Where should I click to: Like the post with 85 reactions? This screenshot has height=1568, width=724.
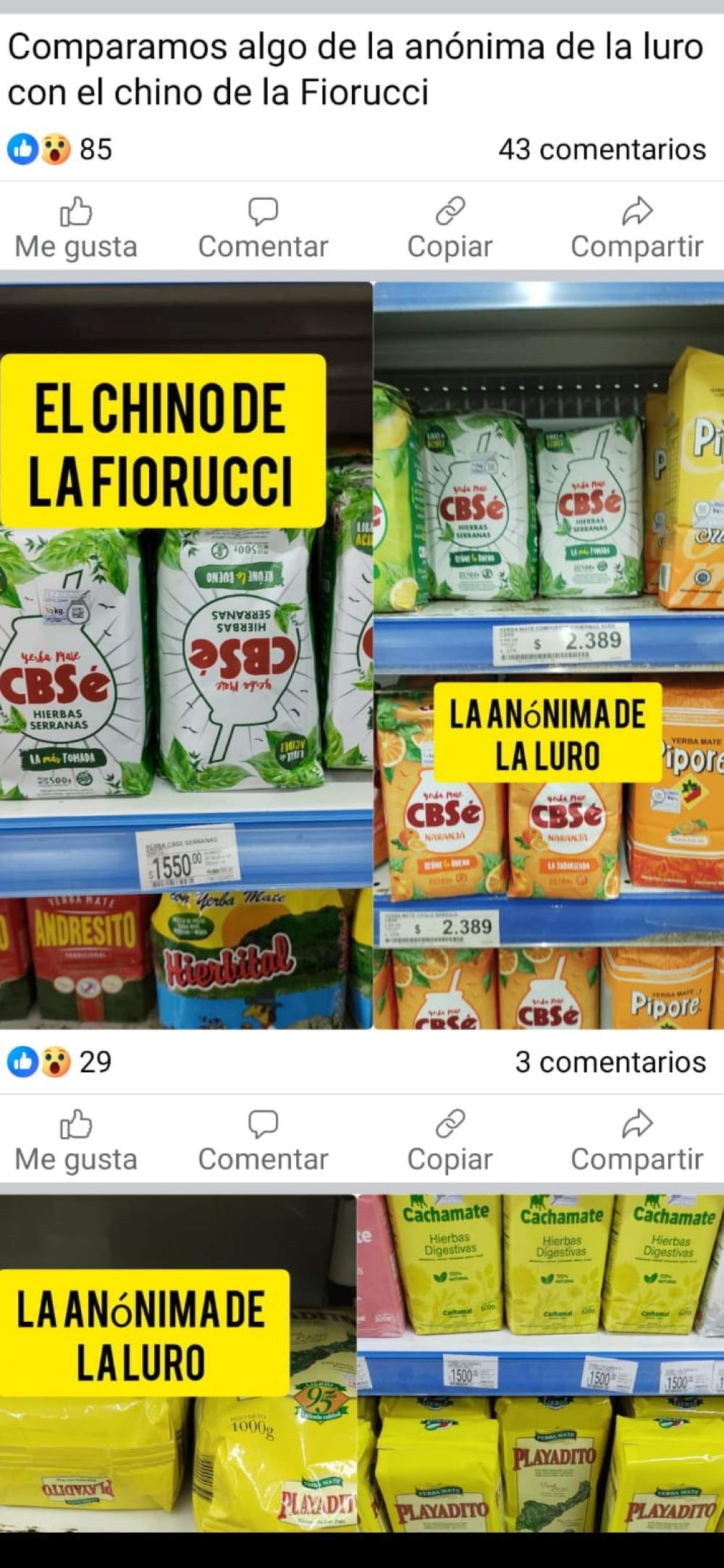[76, 228]
